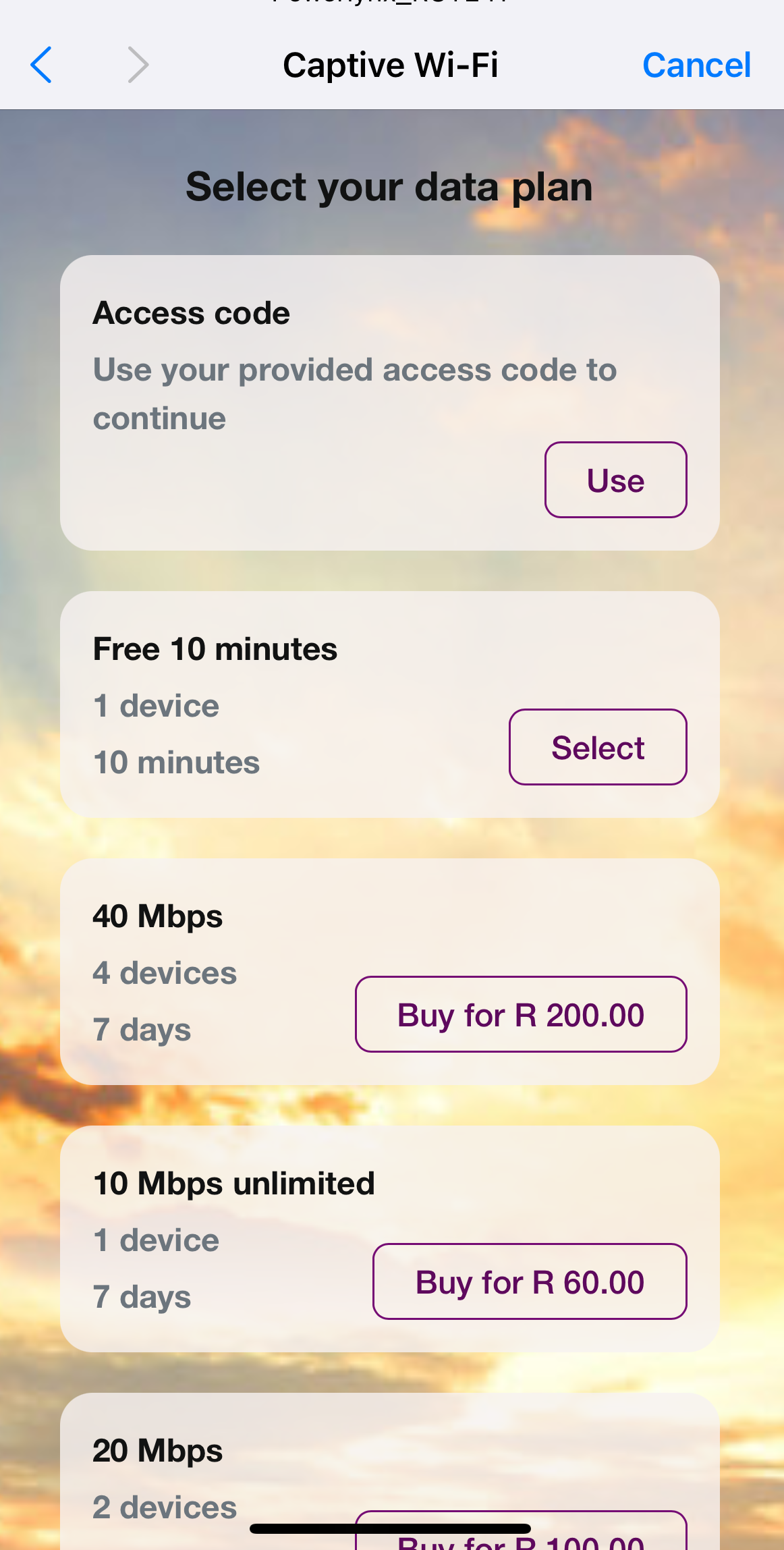The width and height of the screenshot is (784, 1550).
Task: Buy 10 Mbps unlimited for R 60.00
Action: pos(530,1281)
